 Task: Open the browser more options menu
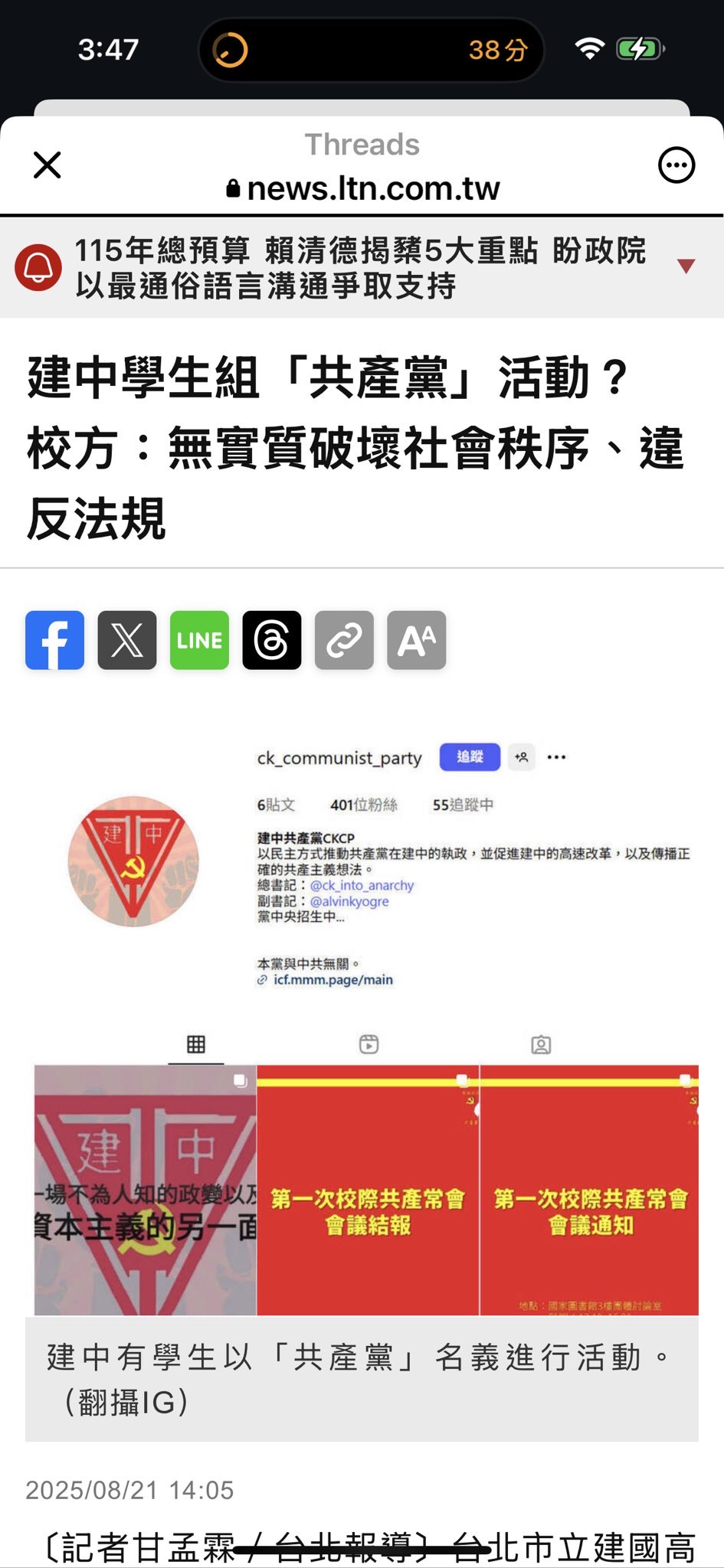point(676,165)
